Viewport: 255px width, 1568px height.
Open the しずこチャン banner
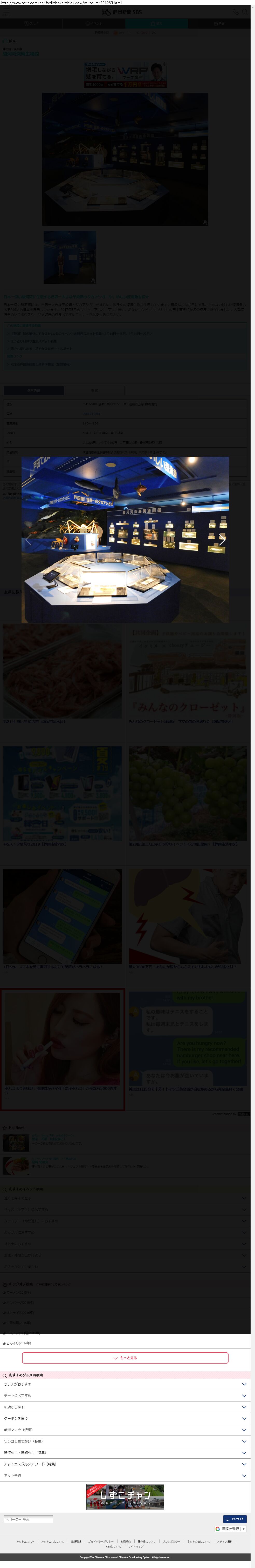pos(125,1497)
